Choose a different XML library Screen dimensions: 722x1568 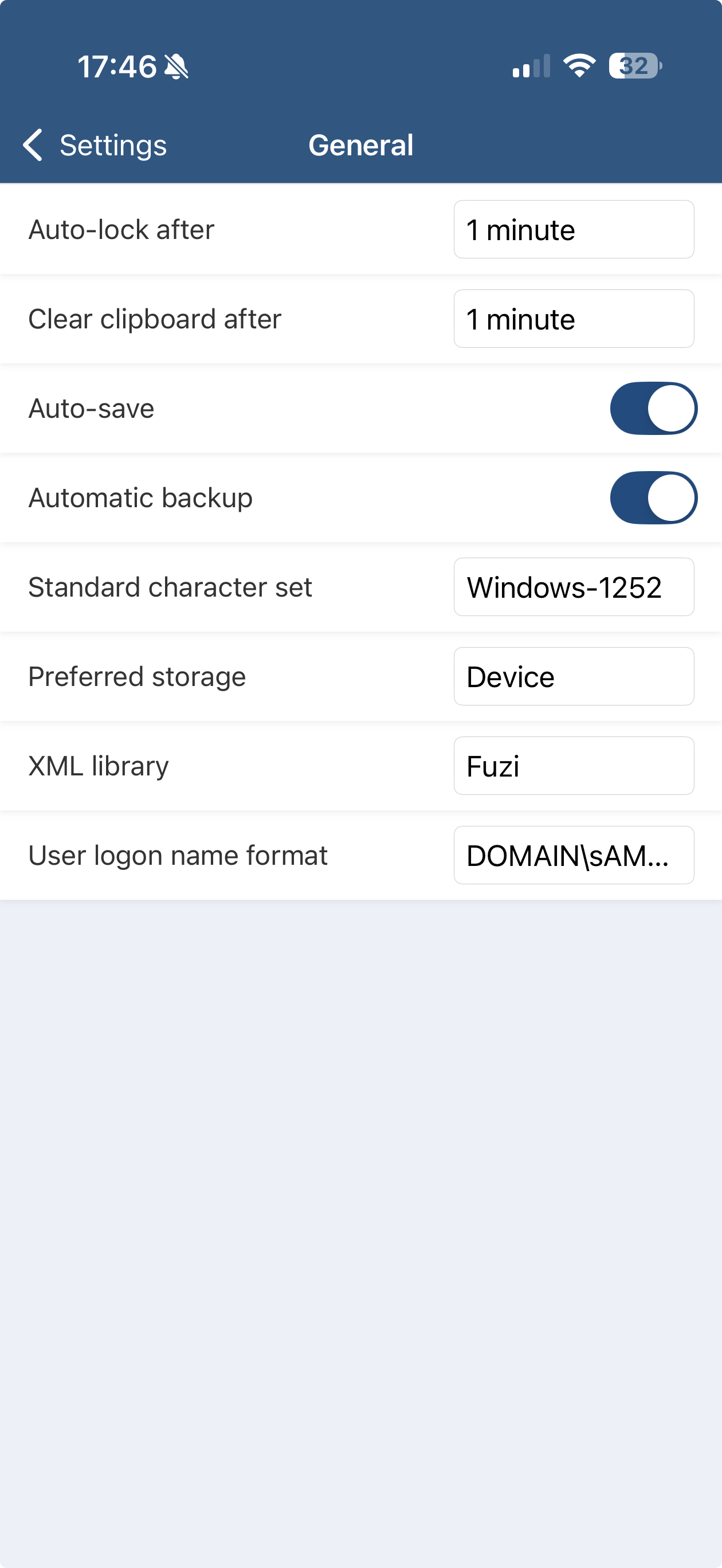pyautogui.click(x=574, y=766)
